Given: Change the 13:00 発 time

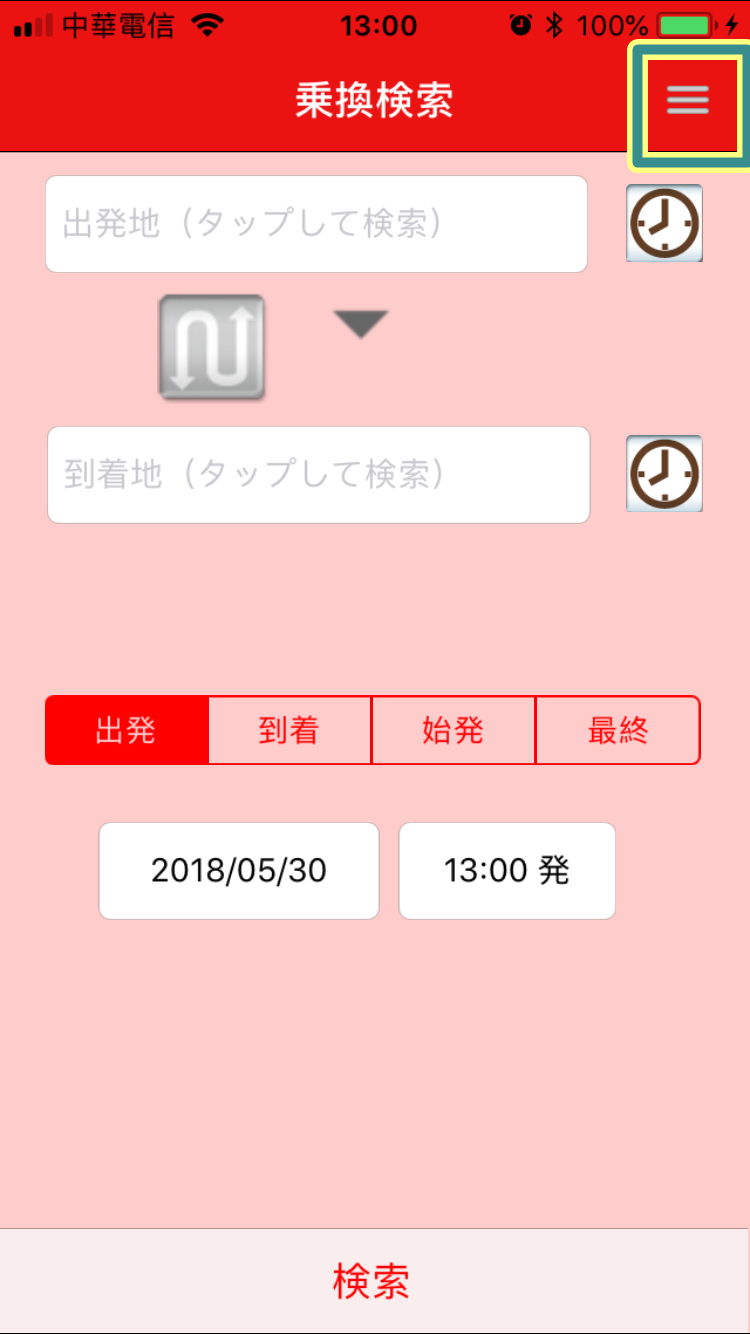Looking at the screenshot, I should [x=507, y=871].
